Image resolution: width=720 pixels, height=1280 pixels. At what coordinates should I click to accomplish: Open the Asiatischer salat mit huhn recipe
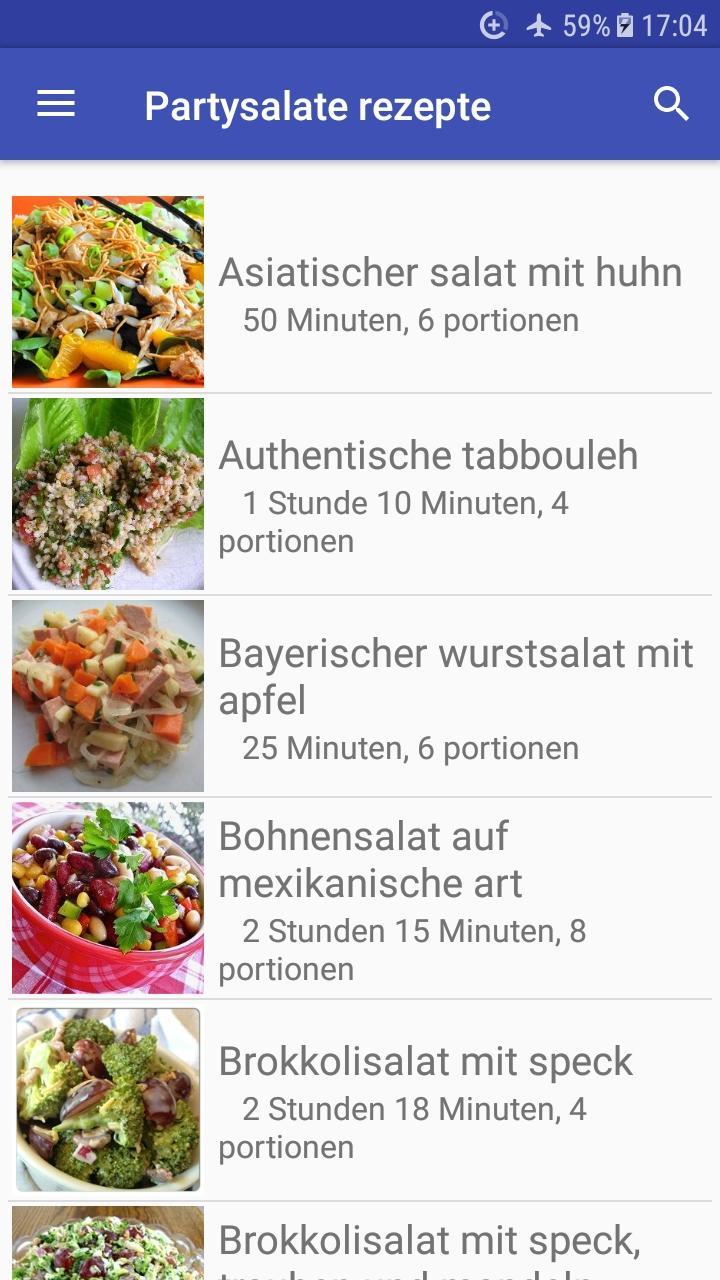[x=360, y=292]
